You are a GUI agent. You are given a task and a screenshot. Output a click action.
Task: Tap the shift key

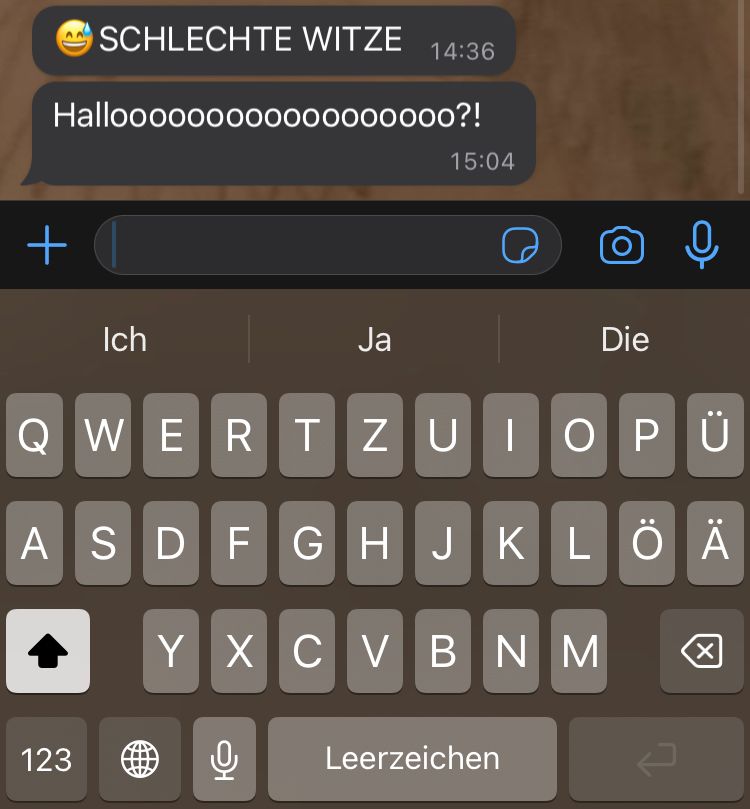coord(48,652)
